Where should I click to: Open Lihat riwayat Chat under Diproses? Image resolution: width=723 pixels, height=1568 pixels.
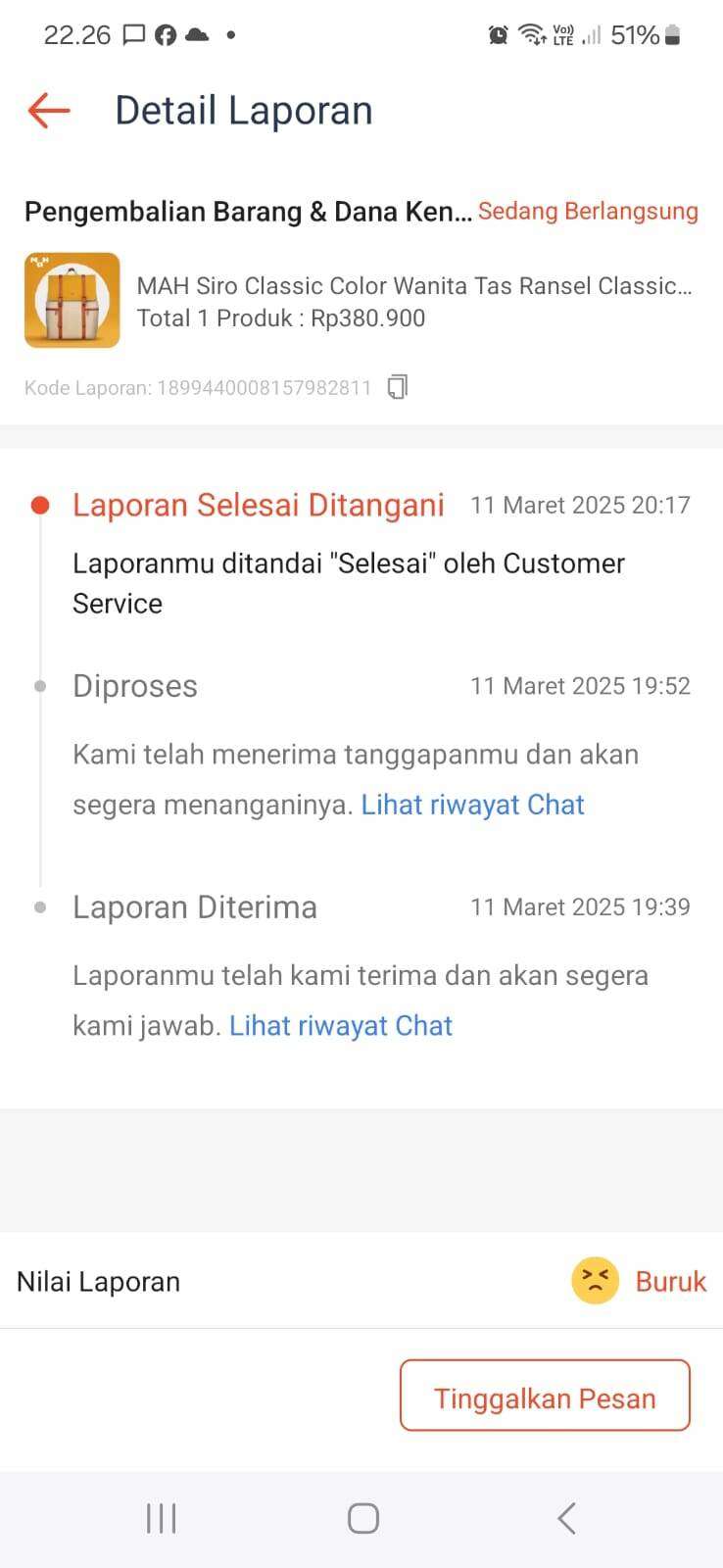click(472, 805)
